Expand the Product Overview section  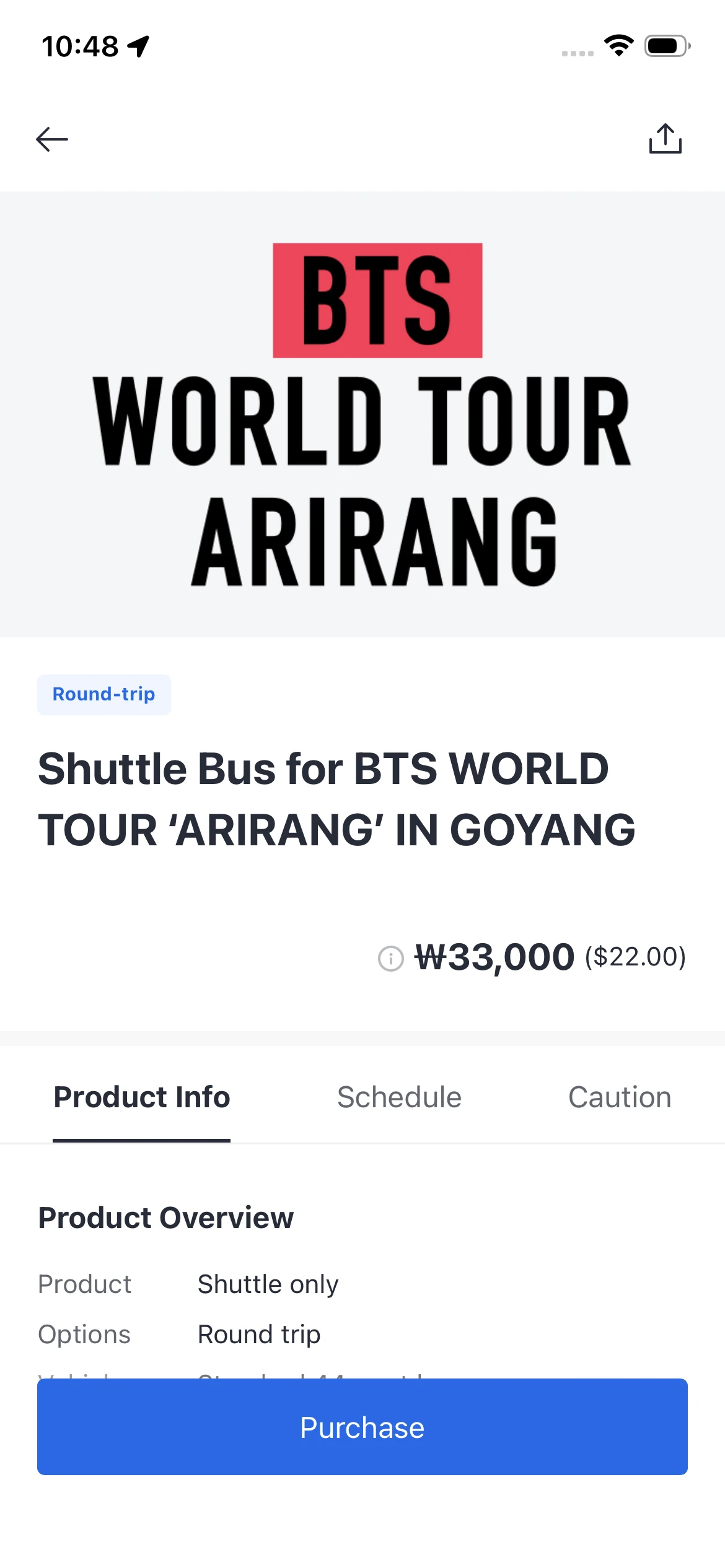166,1216
